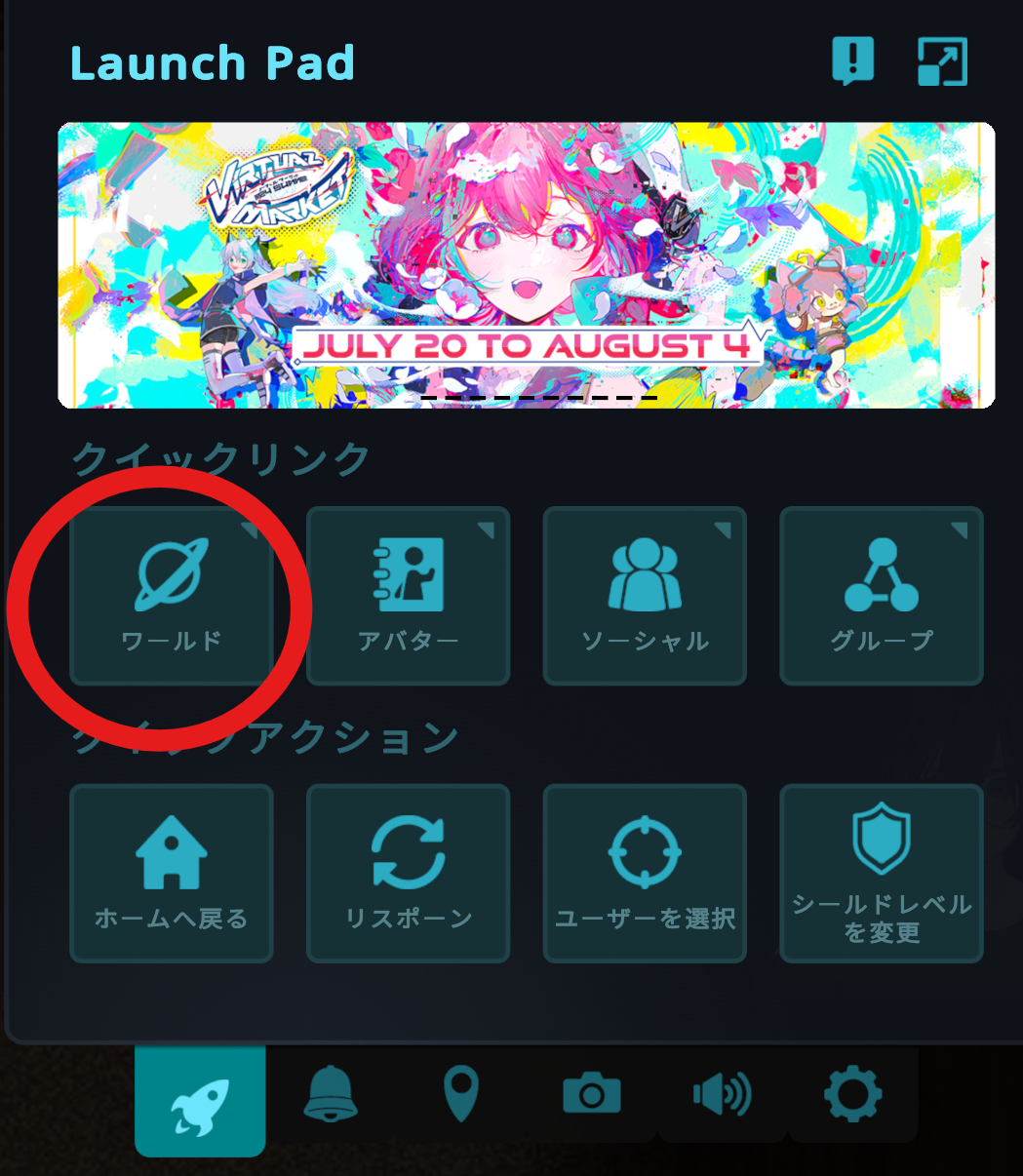Open the アバター (Avatars) menu
This screenshot has width=1023, height=1176.
[408, 595]
